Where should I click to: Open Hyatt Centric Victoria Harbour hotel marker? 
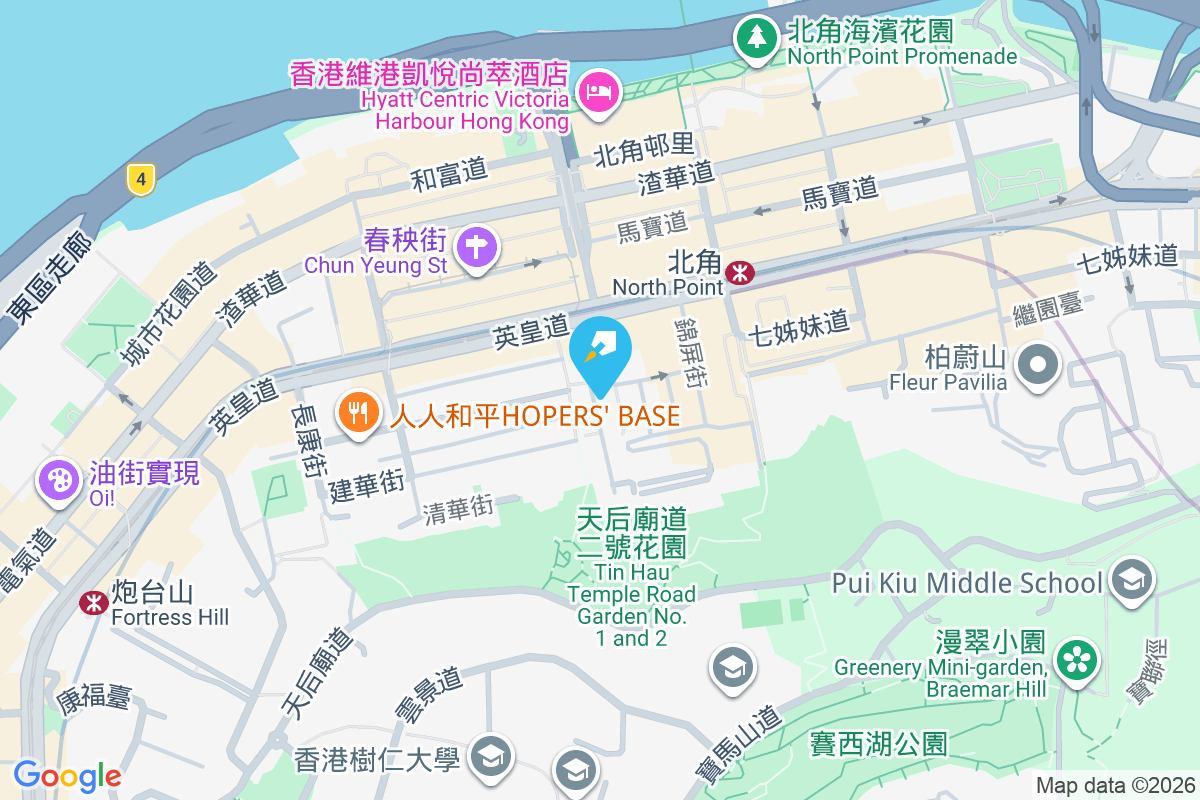[601, 93]
